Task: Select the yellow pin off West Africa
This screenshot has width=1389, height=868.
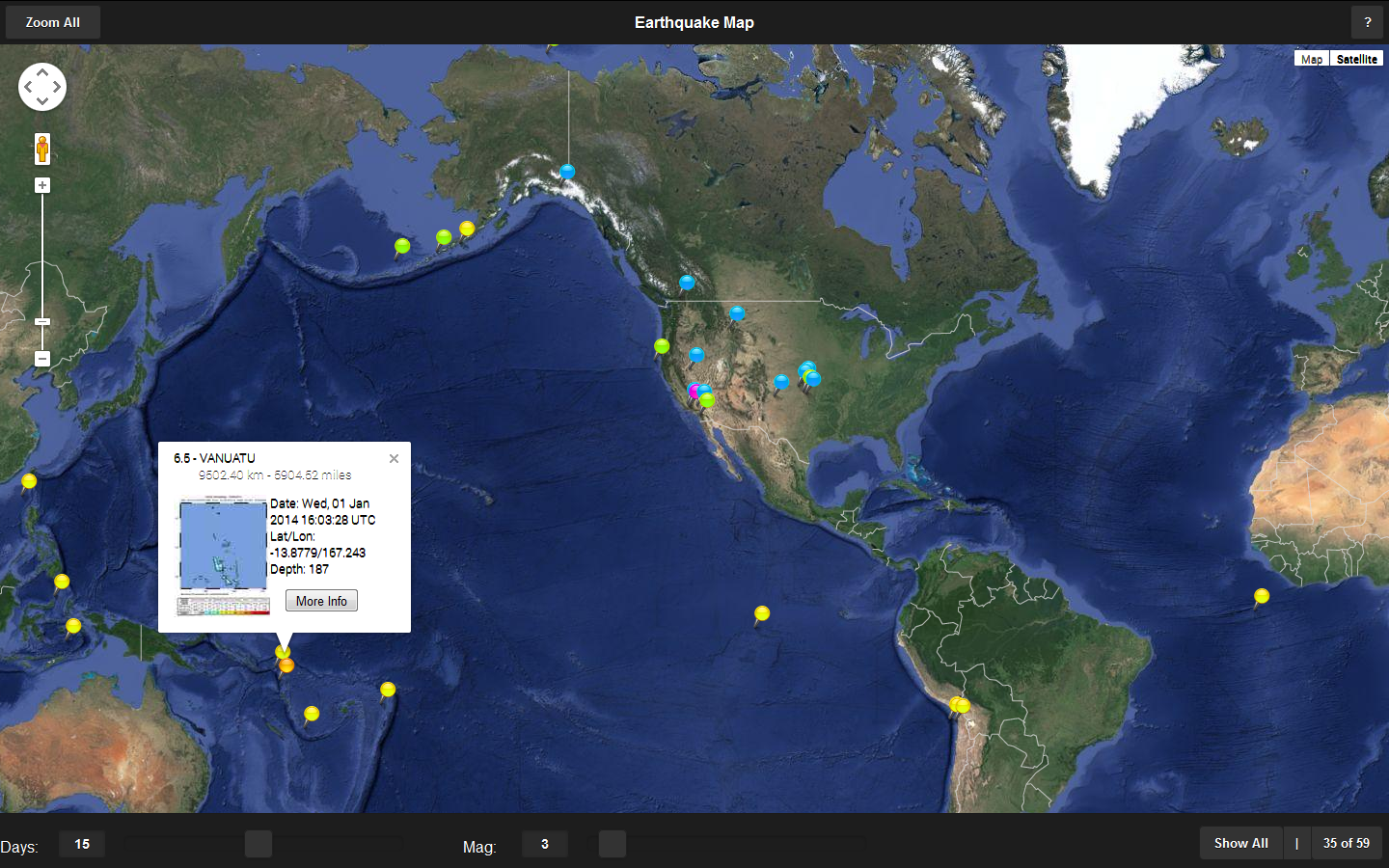Action: click(1261, 596)
